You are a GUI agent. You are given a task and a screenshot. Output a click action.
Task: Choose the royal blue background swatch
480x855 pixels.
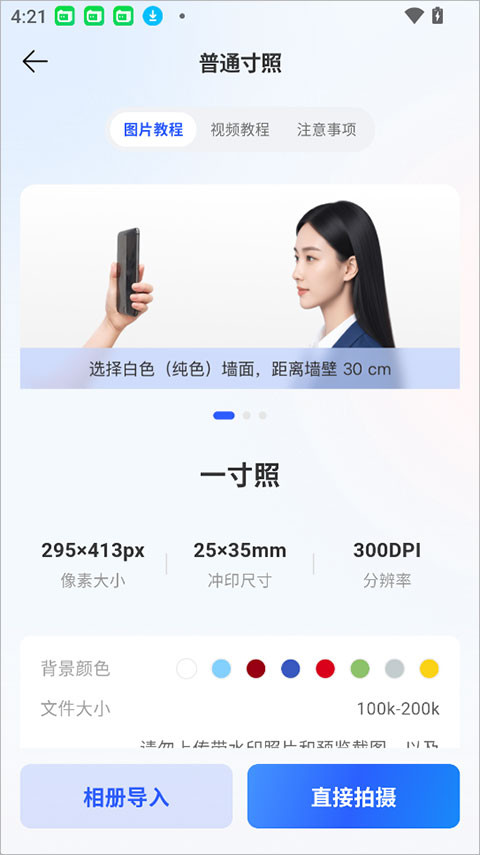(x=291, y=669)
